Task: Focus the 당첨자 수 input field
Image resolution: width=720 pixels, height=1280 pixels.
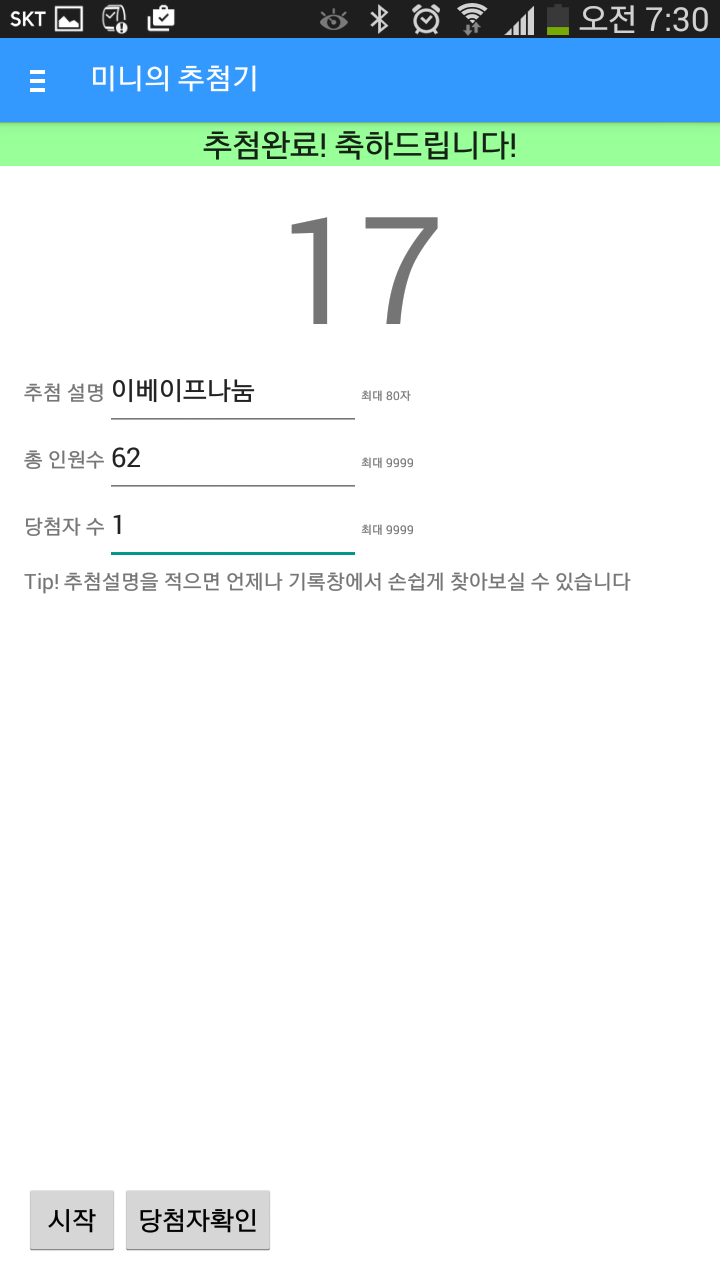Action: [232, 526]
